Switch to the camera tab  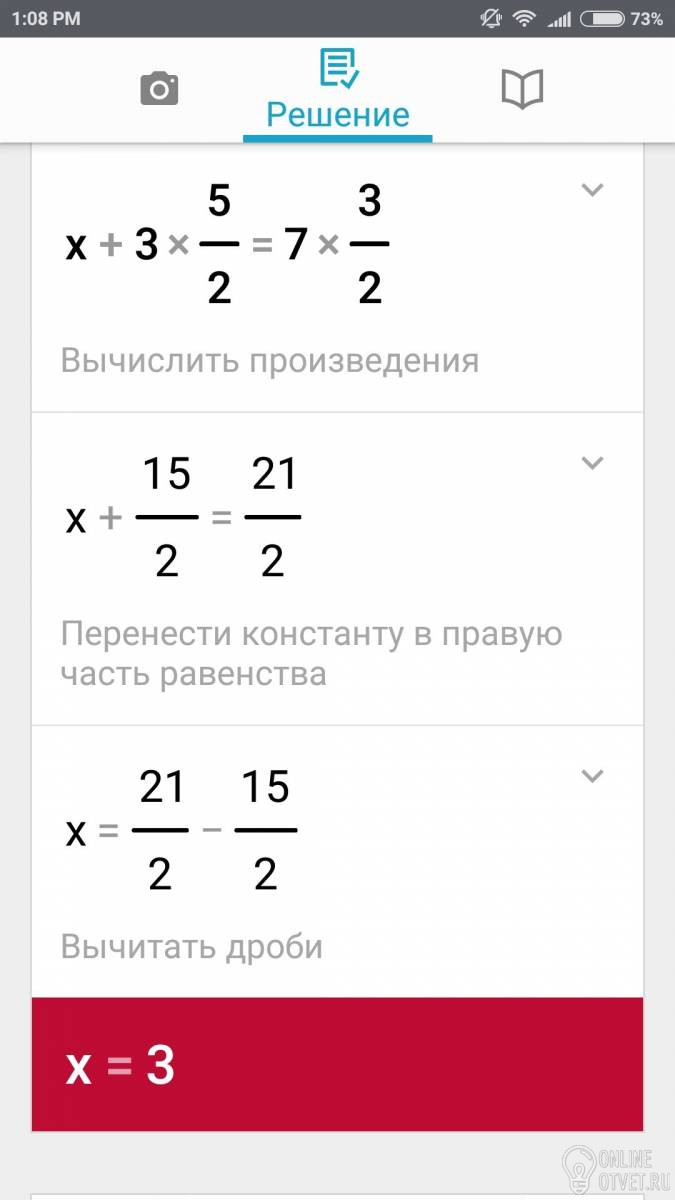[x=158, y=90]
